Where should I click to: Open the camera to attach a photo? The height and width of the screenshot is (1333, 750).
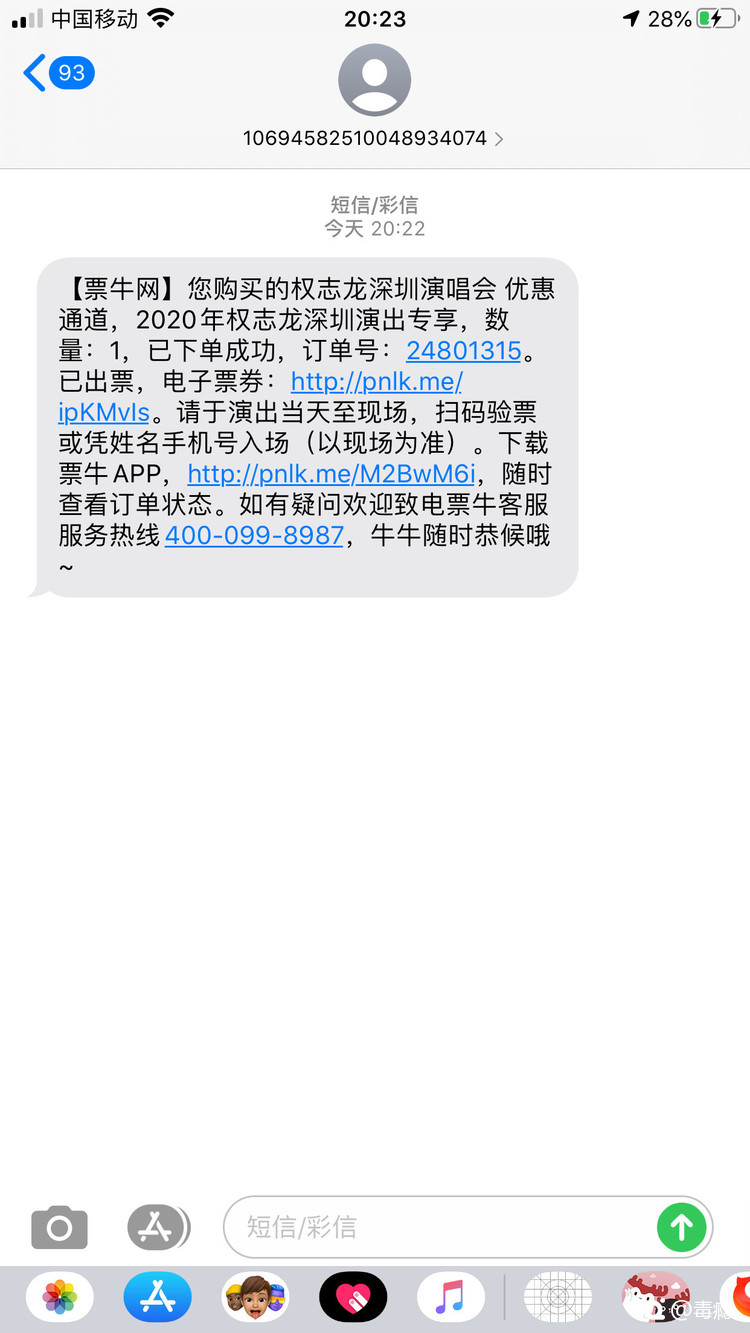point(59,1227)
